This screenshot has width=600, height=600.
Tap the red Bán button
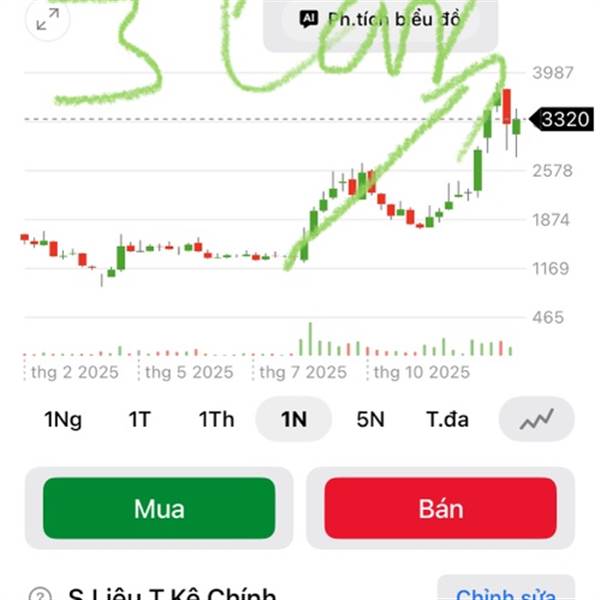440,508
